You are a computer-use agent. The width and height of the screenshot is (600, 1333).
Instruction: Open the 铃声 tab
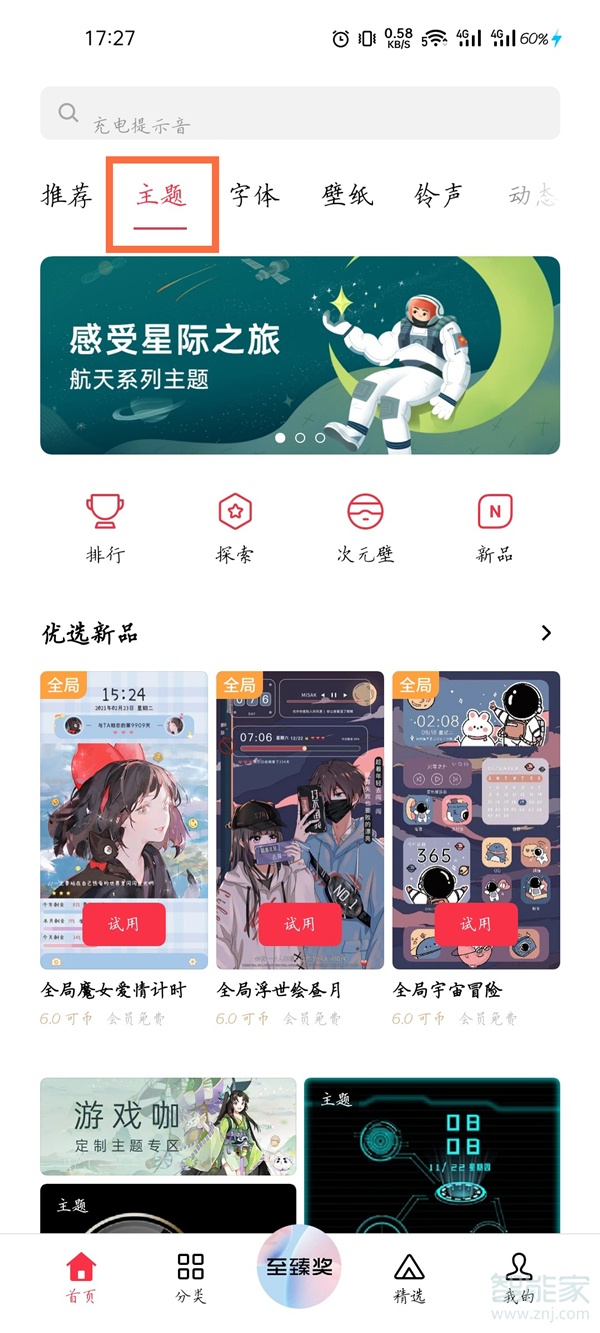pos(439,195)
